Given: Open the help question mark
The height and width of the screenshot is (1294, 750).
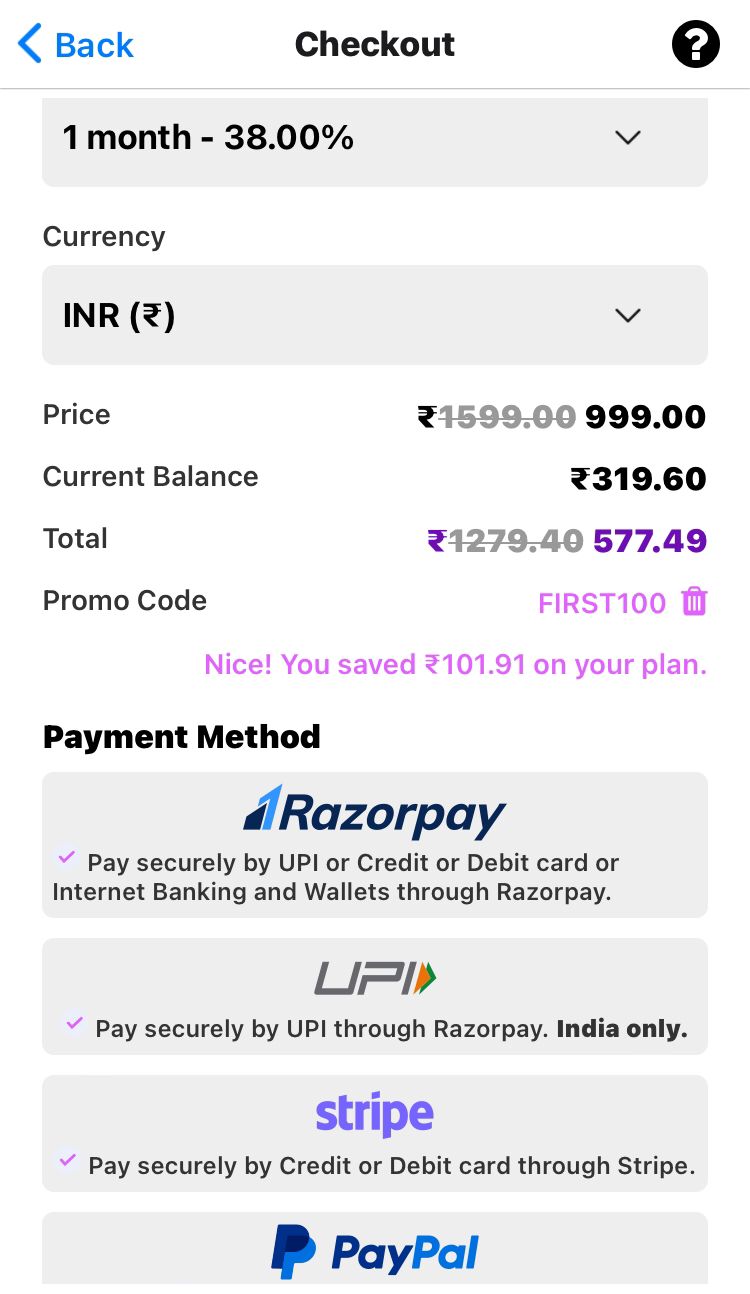Looking at the screenshot, I should (x=695, y=45).
